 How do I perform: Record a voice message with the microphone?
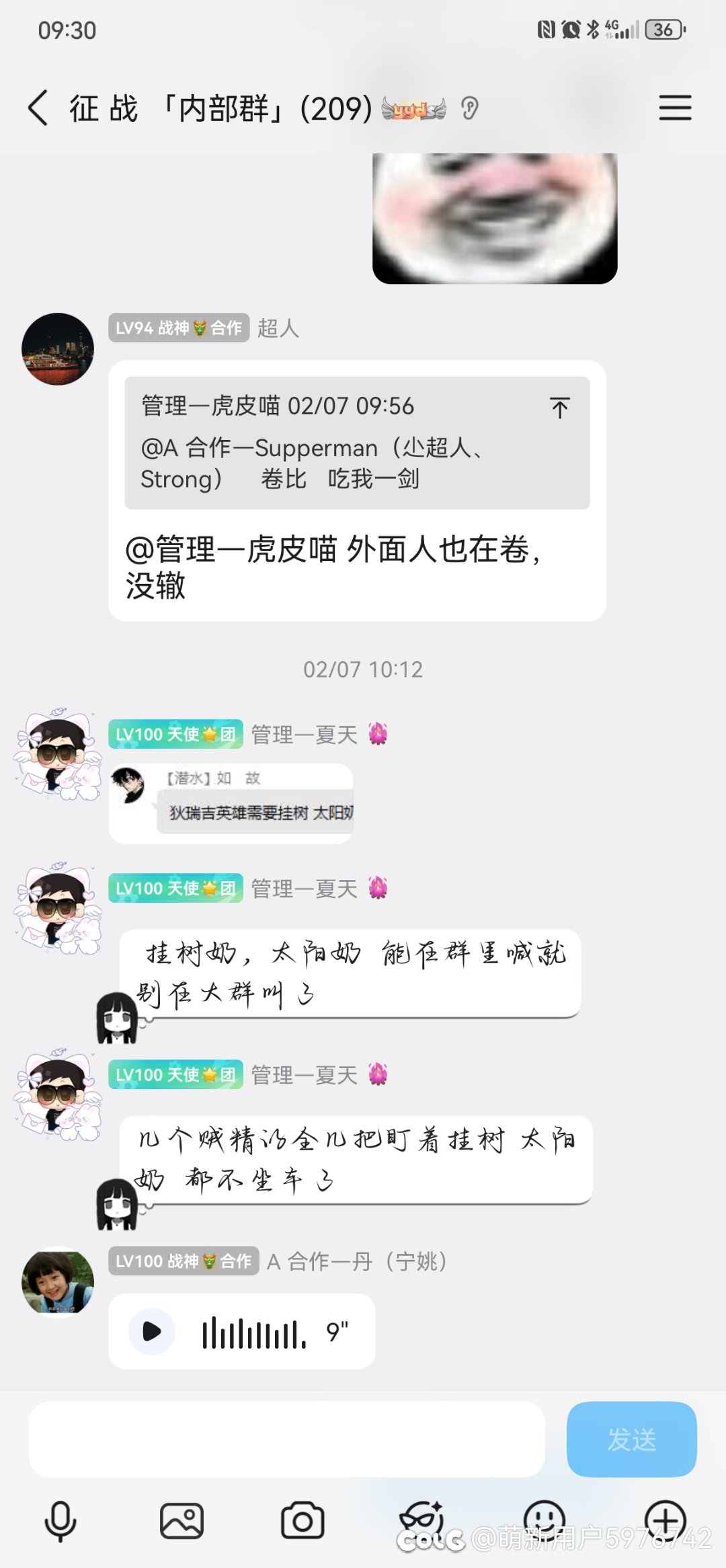[61, 1520]
